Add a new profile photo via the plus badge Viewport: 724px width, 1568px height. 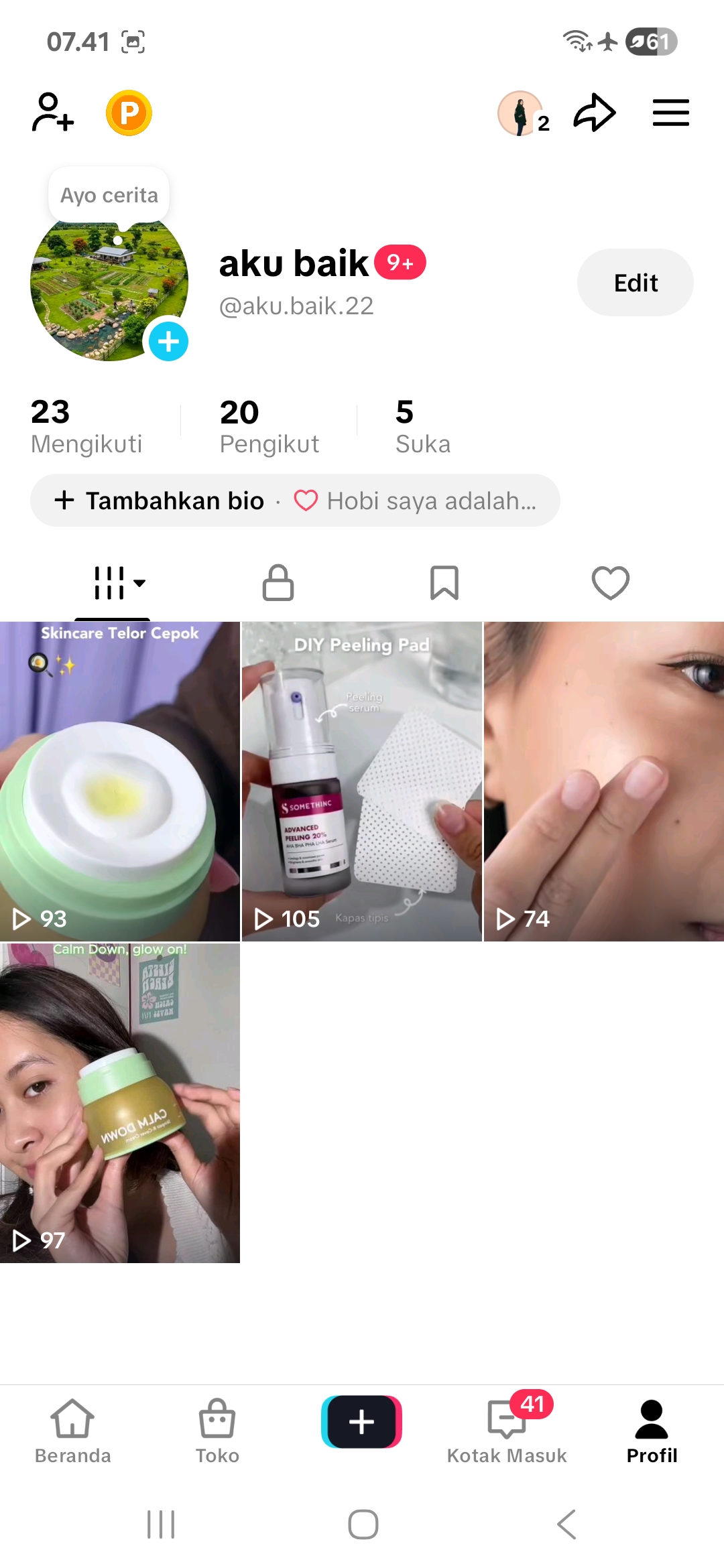pos(168,342)
